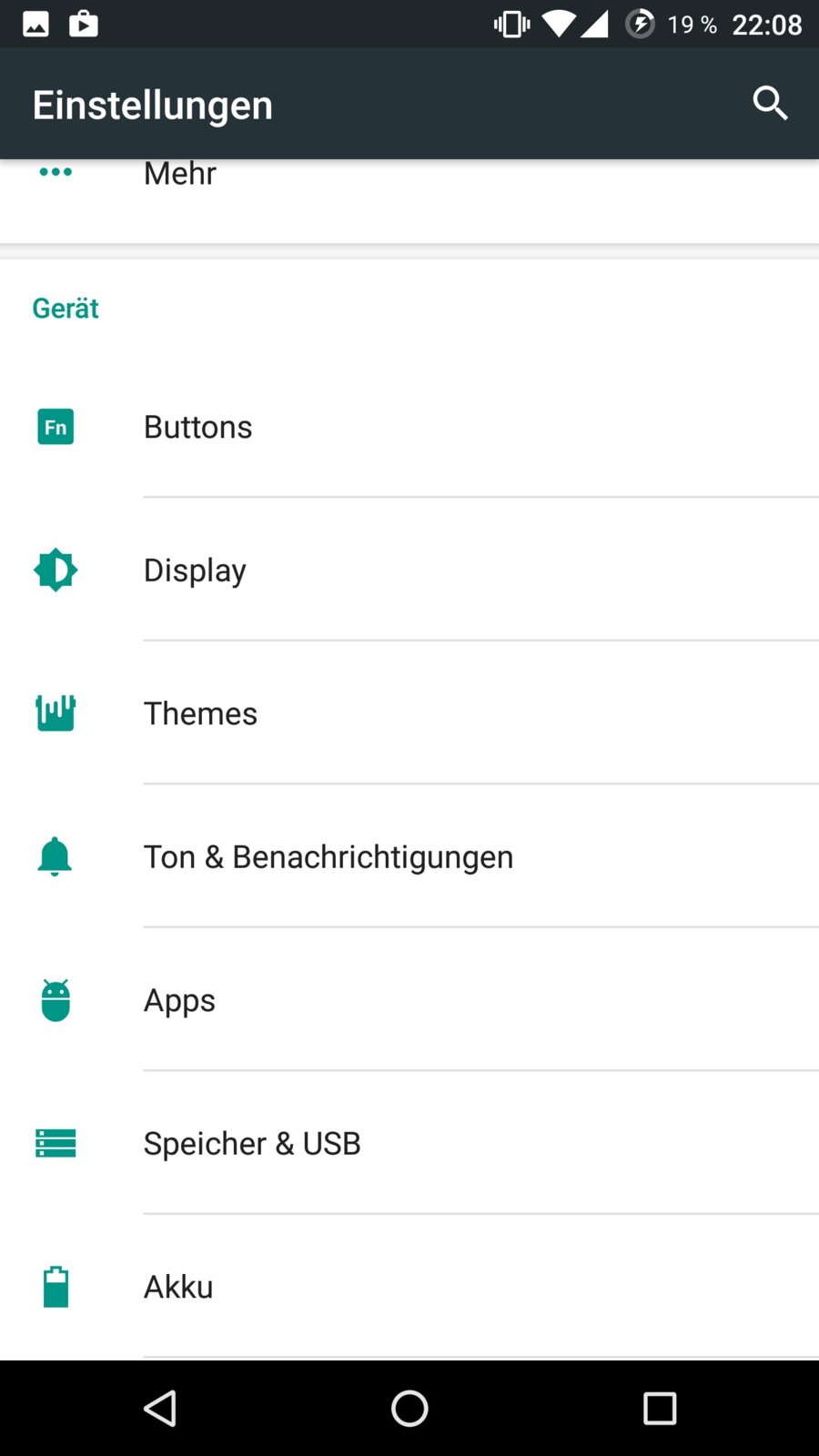Tap the system back button
The height and width of the screenshot is (1456, 819).
(x=160, y=1409)
